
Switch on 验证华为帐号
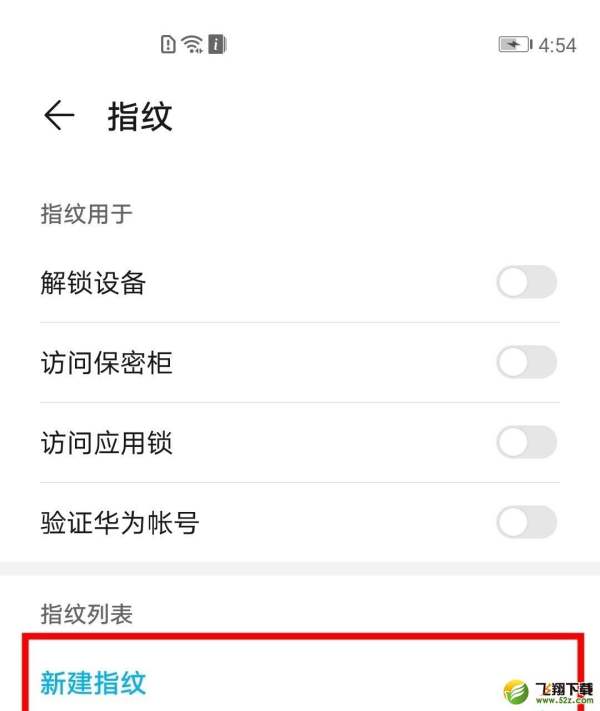tap(526, 522)
